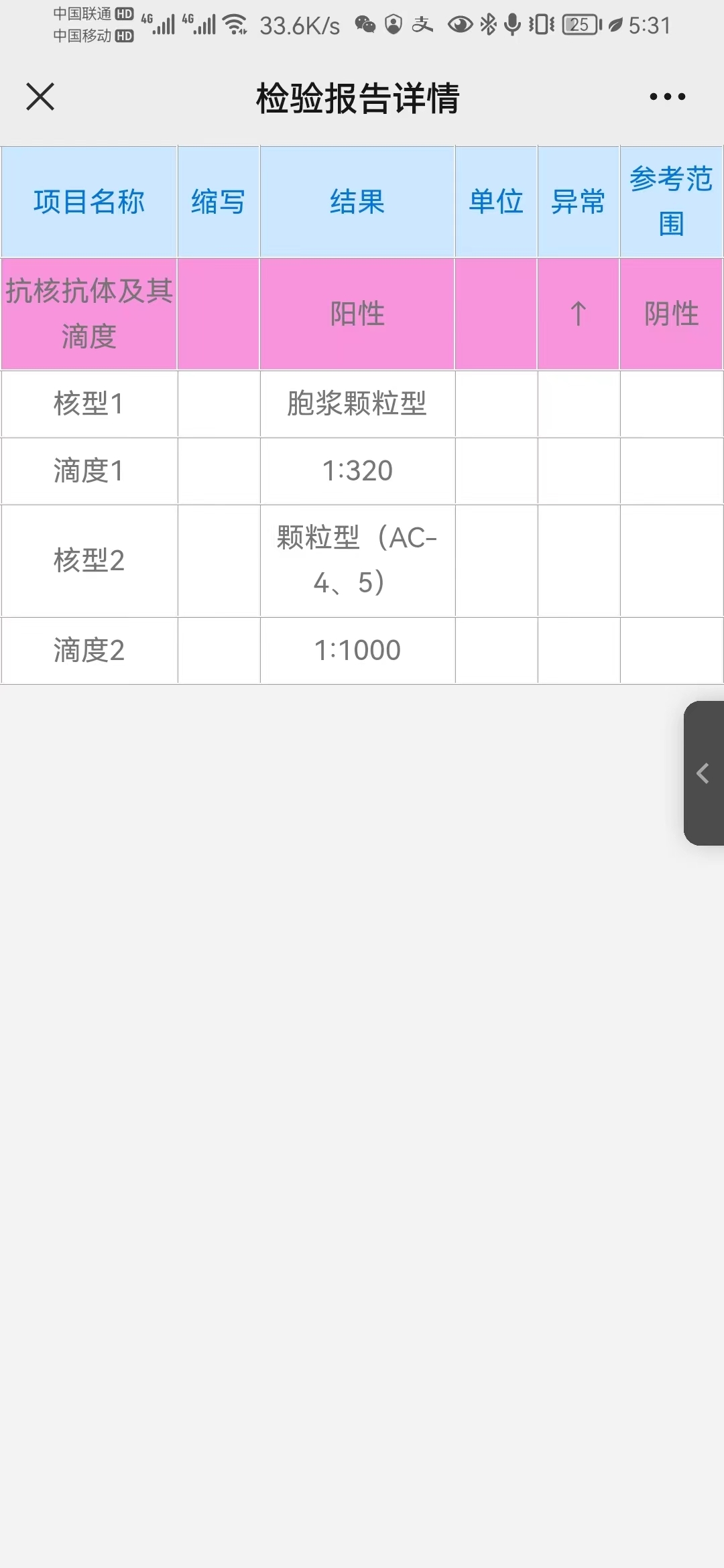Expand the side panel arrow handle
The height and width of the screenshot is (1568, 724).
click(x=703, y=773)
